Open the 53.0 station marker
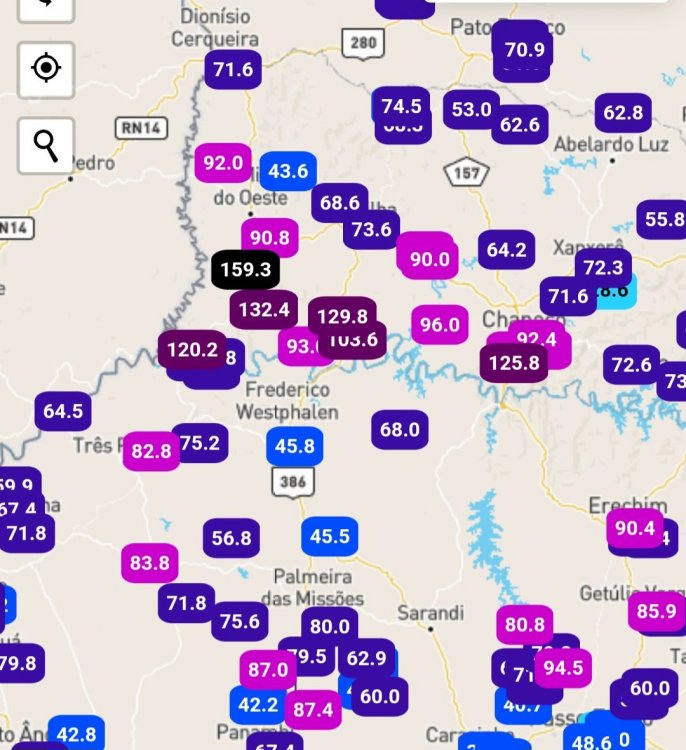The width and height of the screenshot is (686, 750). [x=472, y=109]
